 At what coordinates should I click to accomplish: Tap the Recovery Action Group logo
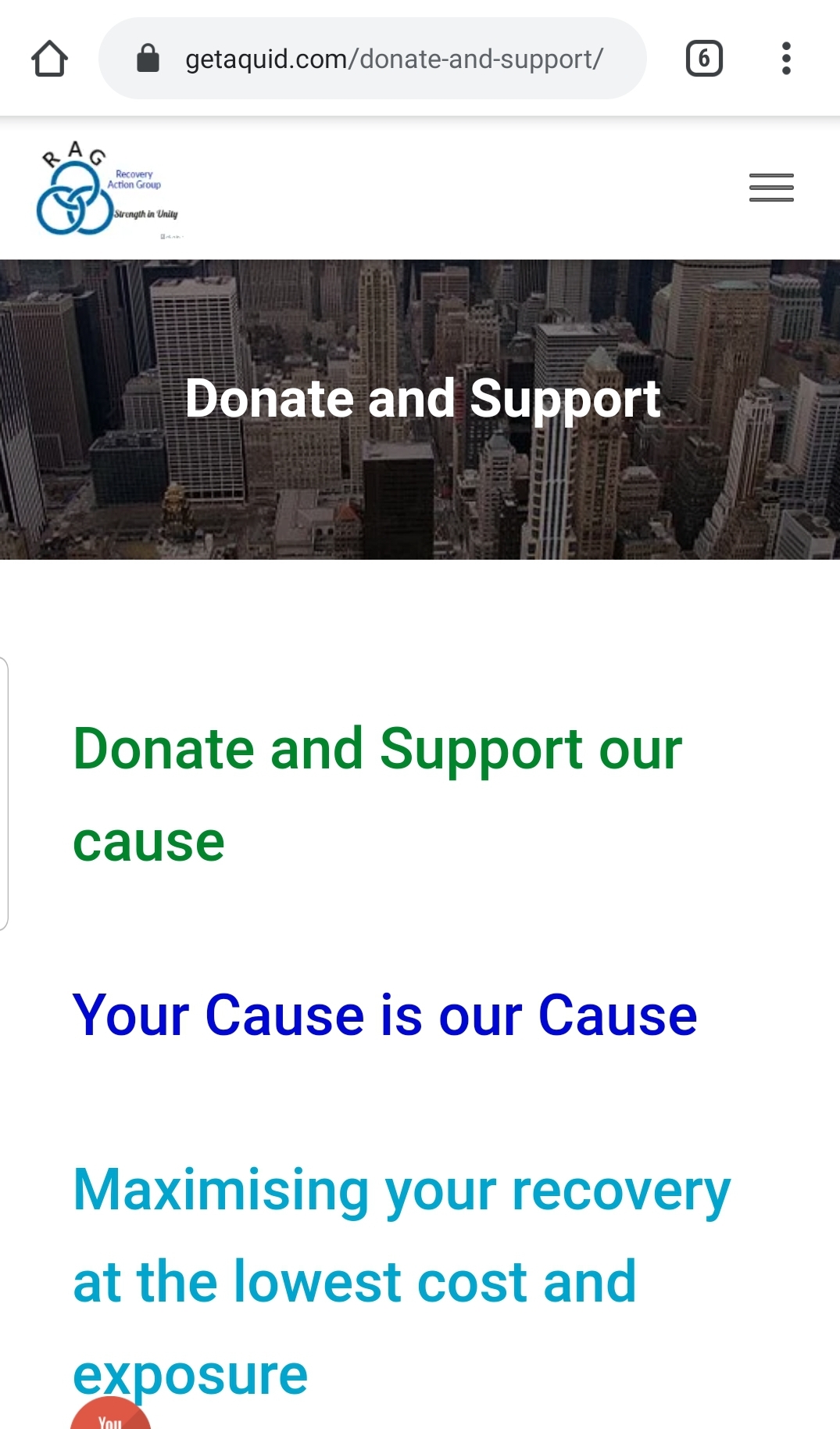[108, 188]
